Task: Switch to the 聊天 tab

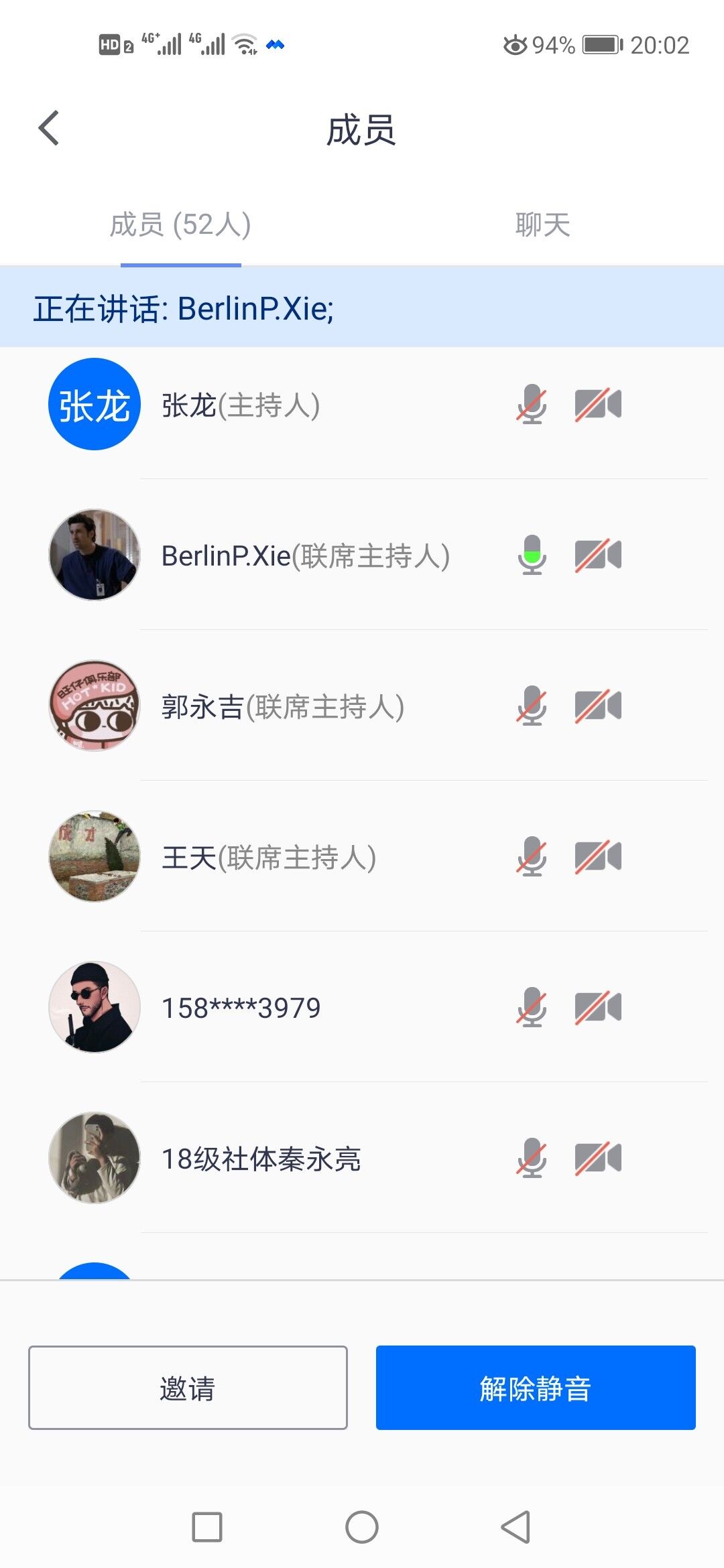Action: (x=542, y=224)
